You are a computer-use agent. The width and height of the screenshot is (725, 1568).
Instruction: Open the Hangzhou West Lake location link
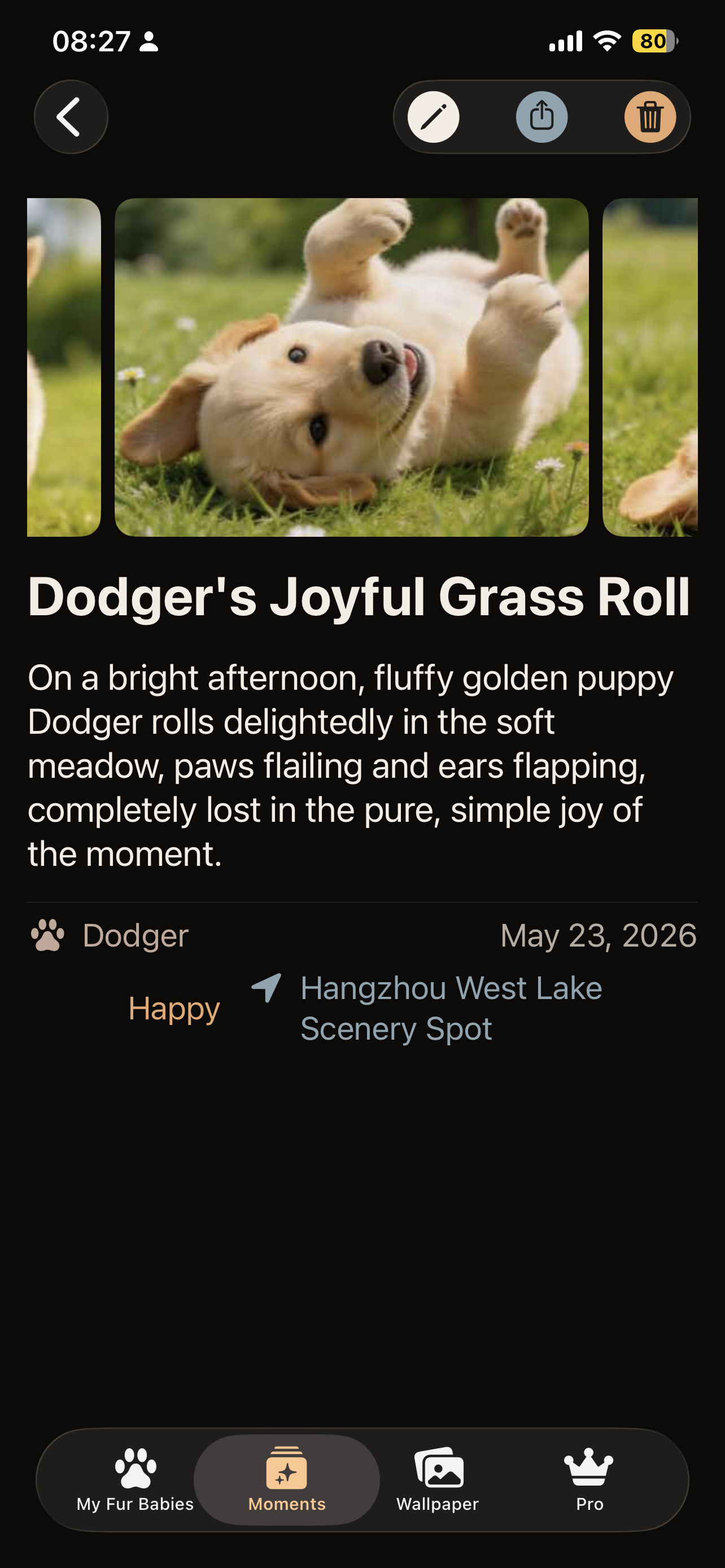(451, 1008)
